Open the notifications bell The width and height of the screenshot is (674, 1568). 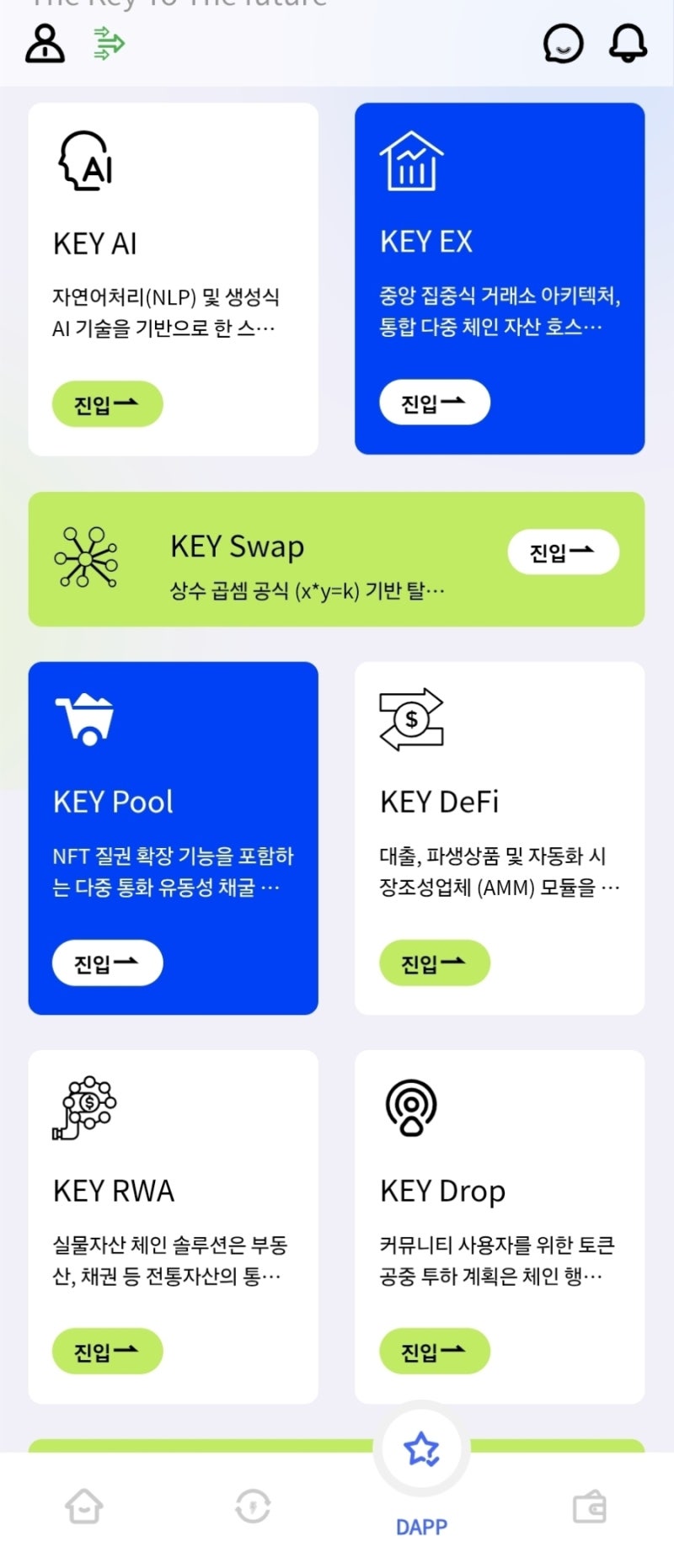point(628,43)
